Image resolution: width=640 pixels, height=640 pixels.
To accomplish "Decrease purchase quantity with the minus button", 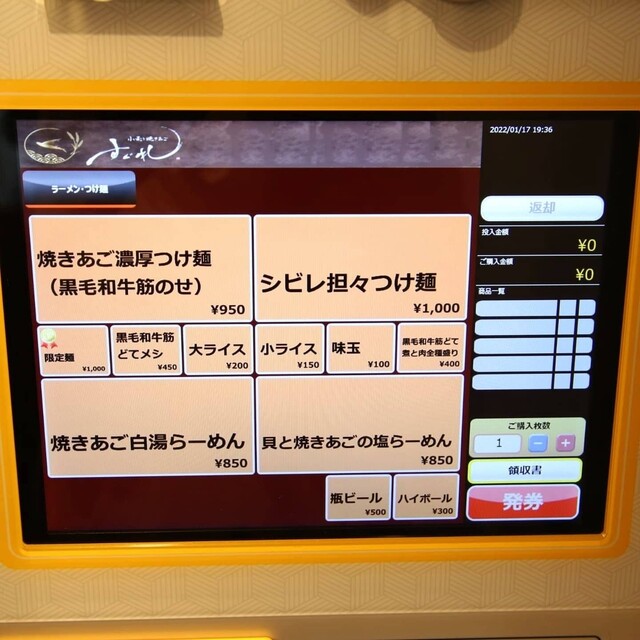I will point(538,443).
